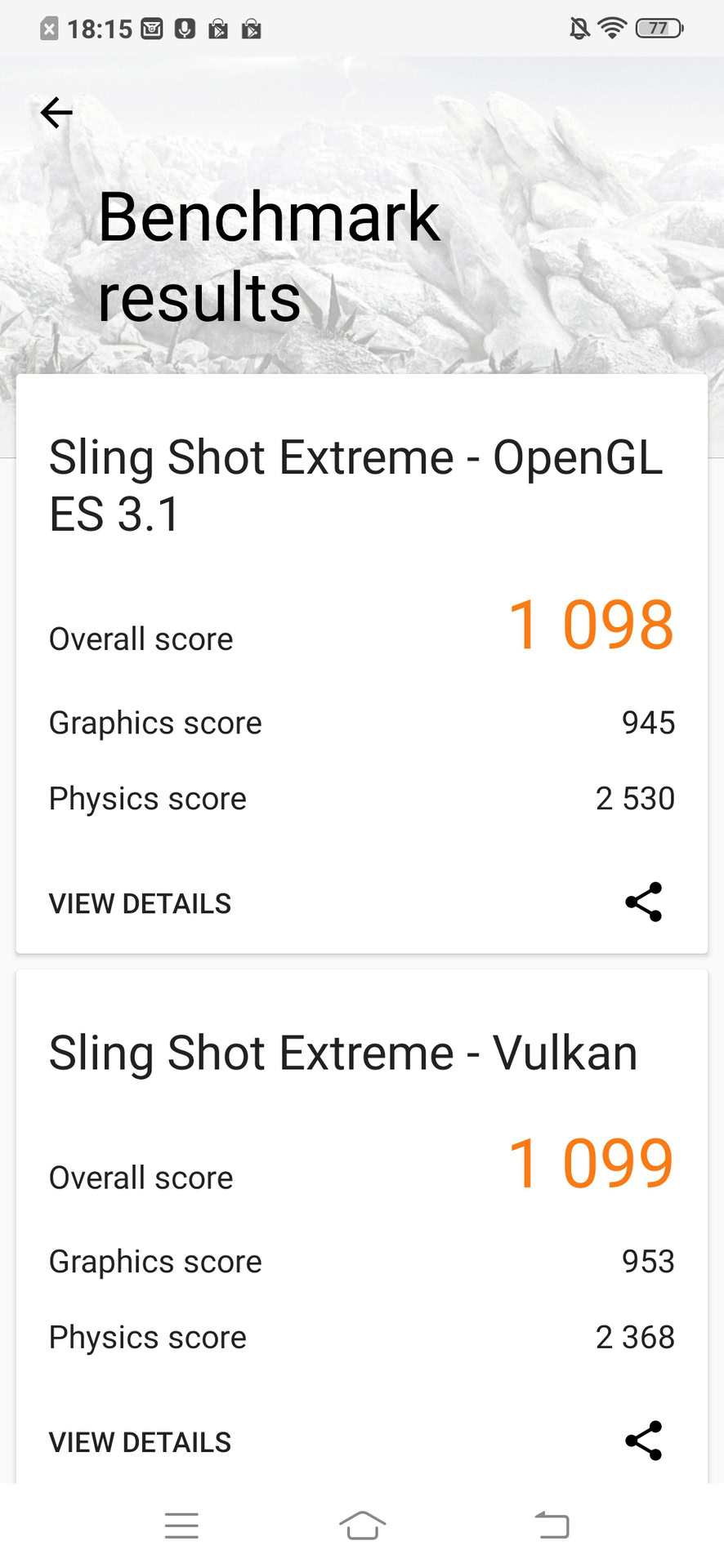Share the Vulkan benchmark score
This screenshot has width=724, height=1568.
pyautogui.click(x=643, y=1441)
